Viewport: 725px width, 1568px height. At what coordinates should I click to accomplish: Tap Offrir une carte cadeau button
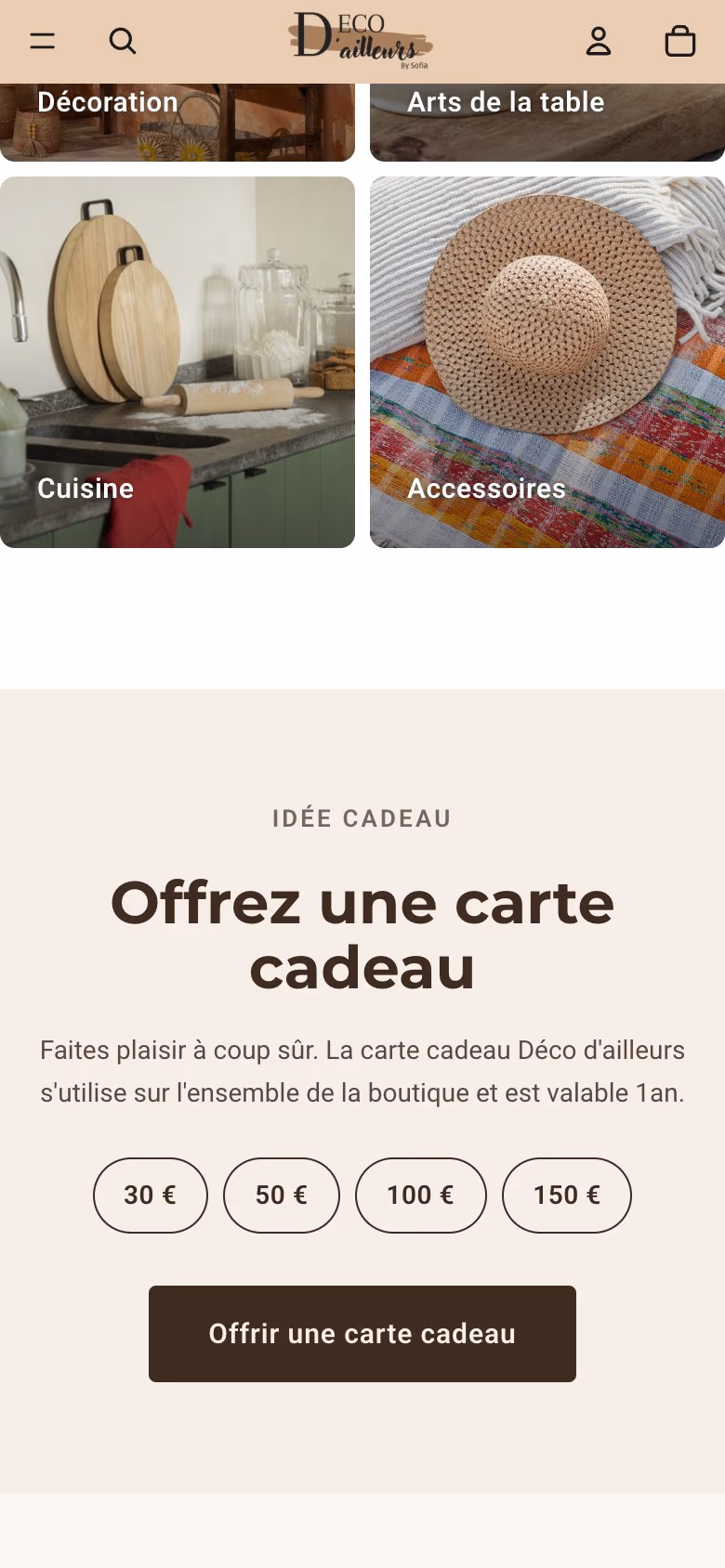[362, 1334]
